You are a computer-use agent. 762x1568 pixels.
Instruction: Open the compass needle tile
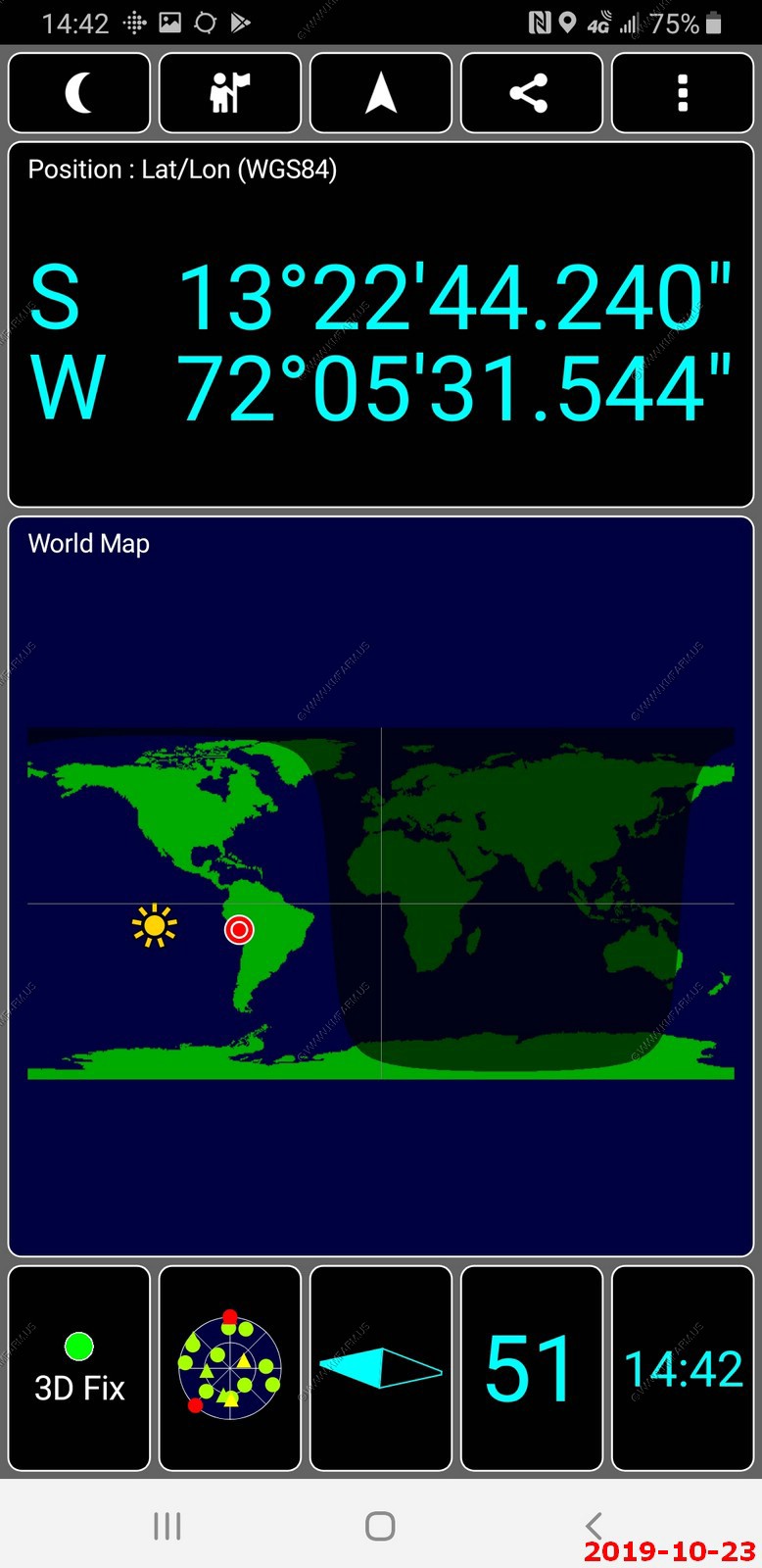381,1368
